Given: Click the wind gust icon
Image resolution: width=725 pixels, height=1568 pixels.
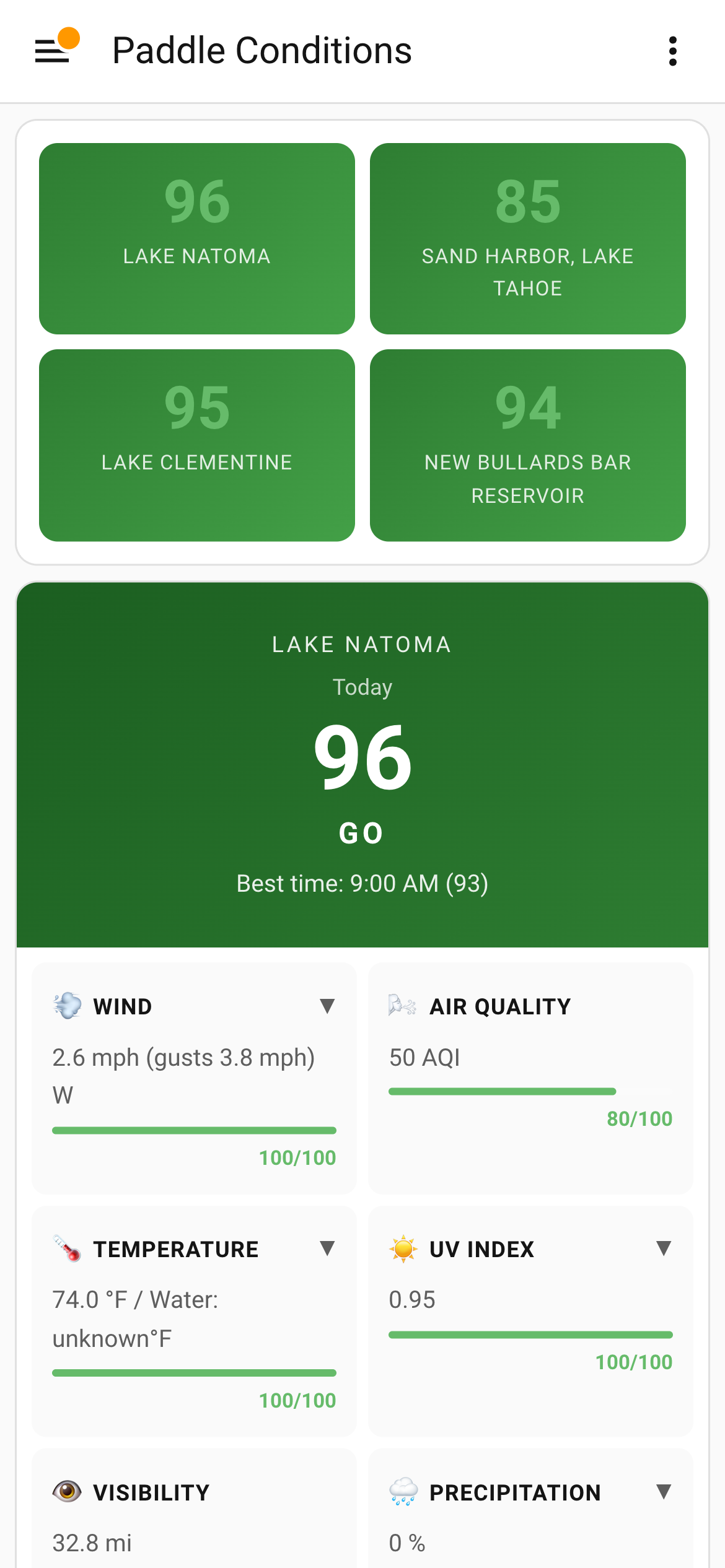Looking at the screenshot, I should (67, 1006).
